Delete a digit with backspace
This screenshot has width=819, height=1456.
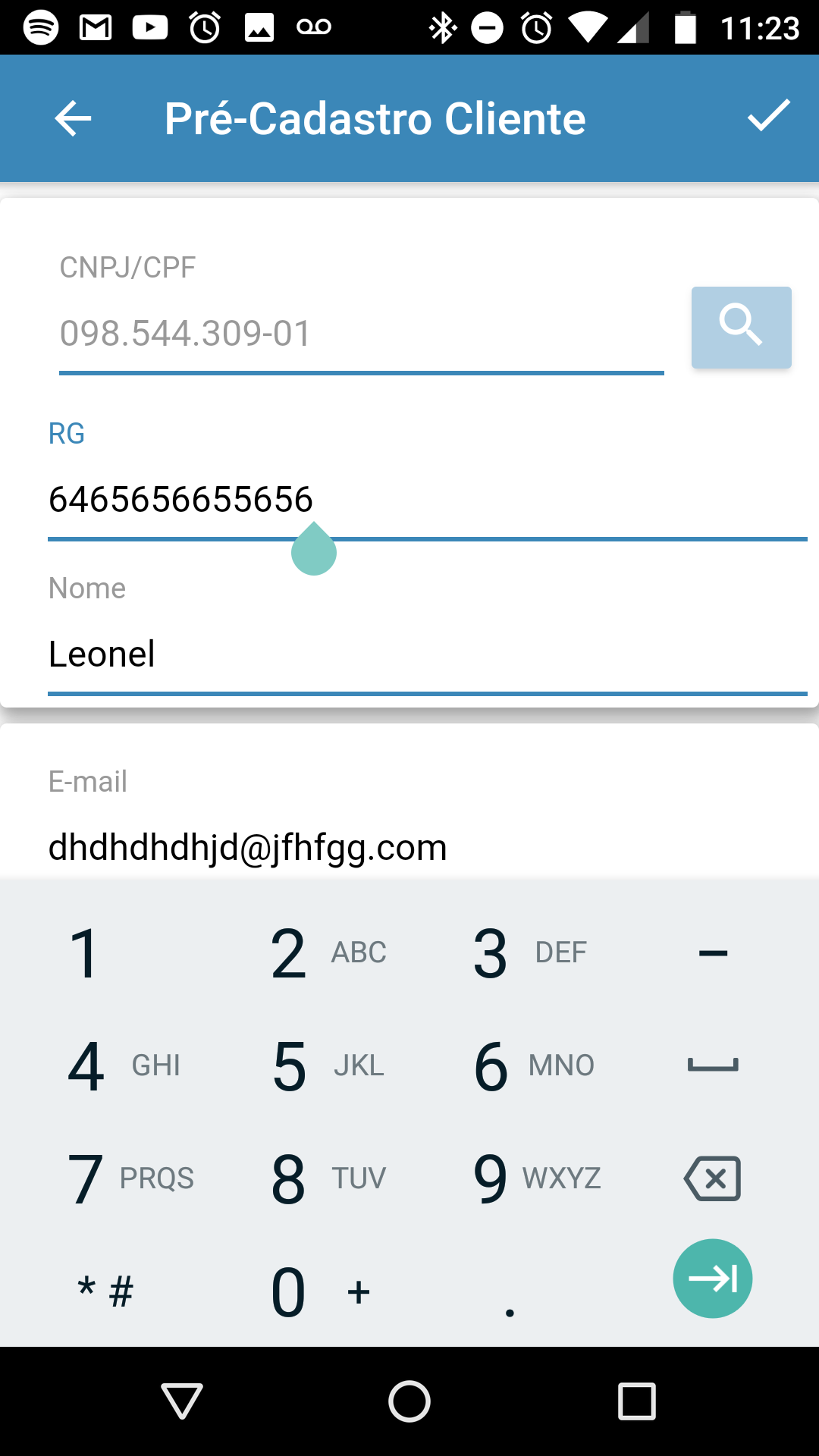point(712,1178)
